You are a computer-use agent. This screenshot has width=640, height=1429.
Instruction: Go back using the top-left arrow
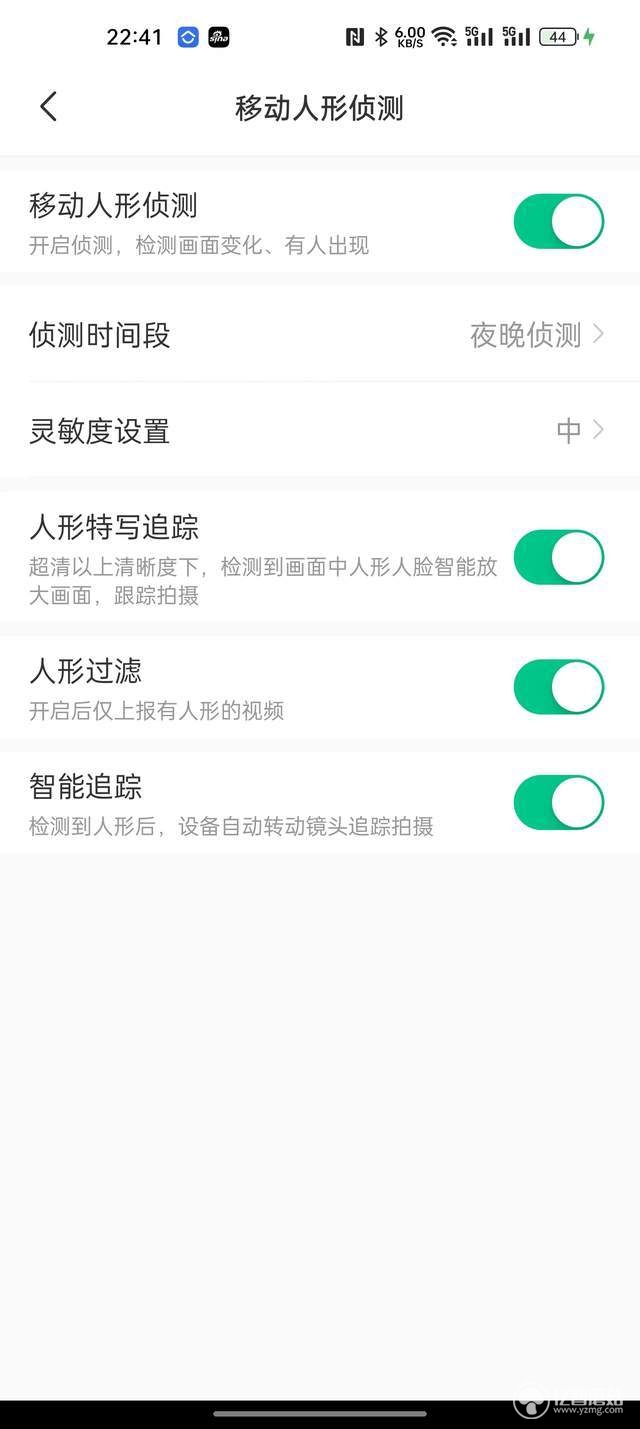(x=48, y=107)
